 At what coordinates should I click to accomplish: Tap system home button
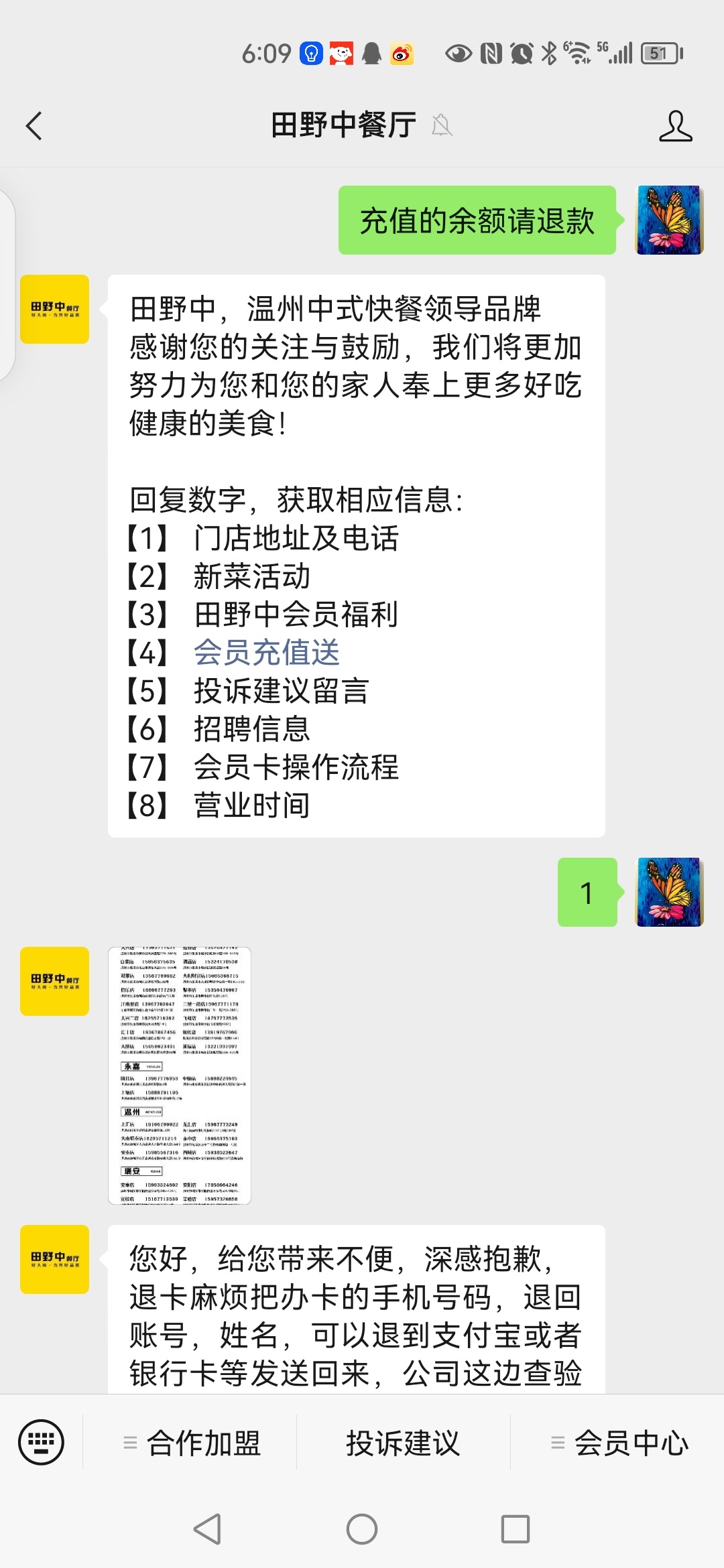coord(362,1529)
